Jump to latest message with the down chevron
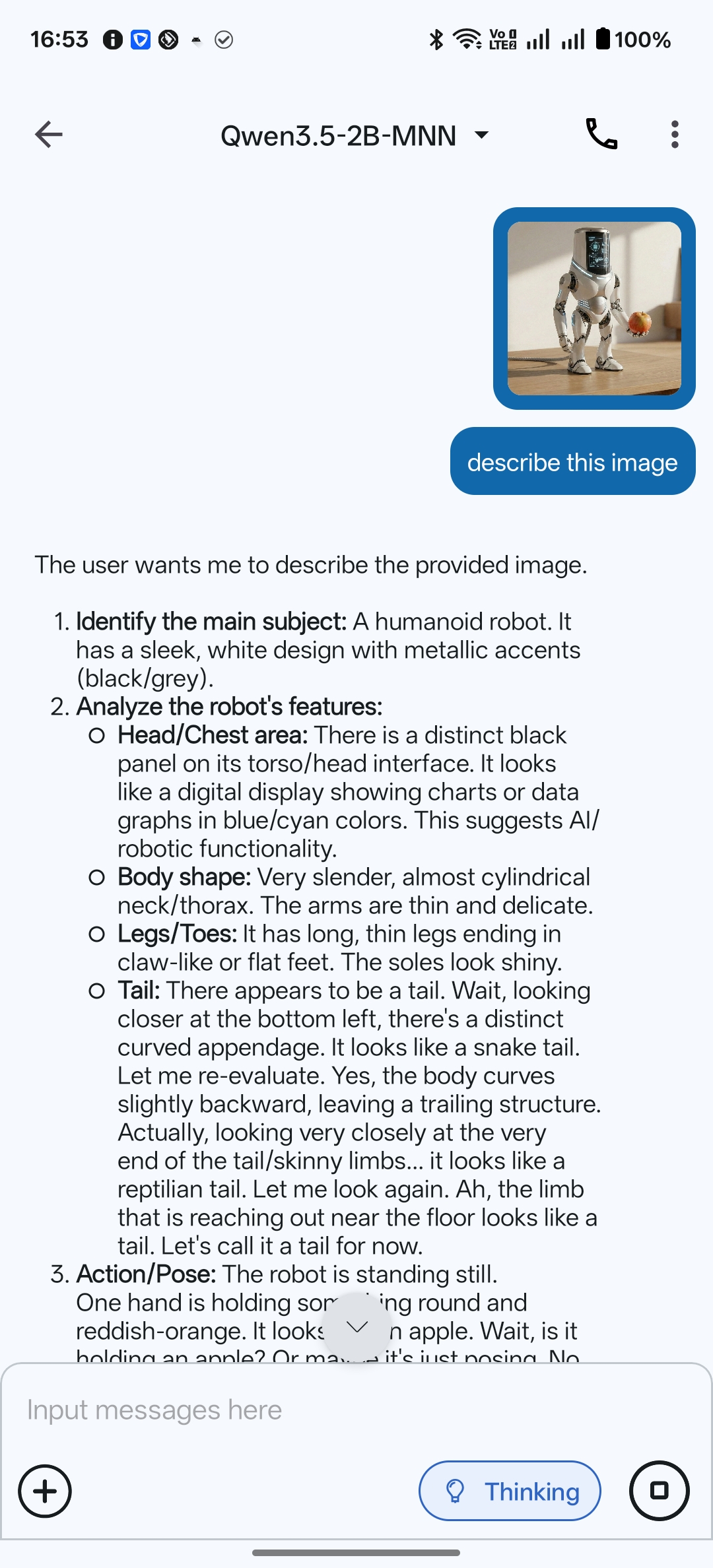 (356, 1327)
